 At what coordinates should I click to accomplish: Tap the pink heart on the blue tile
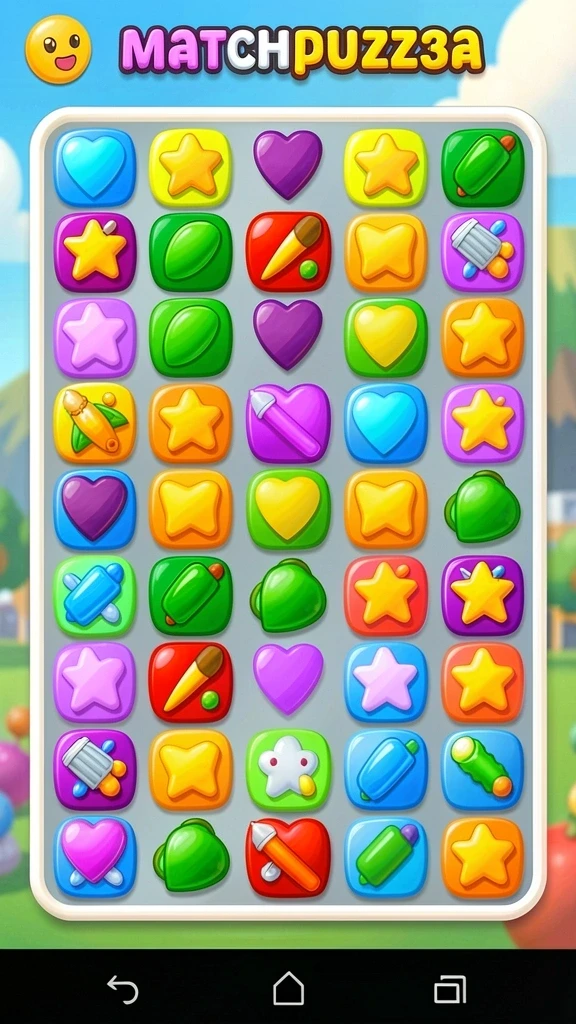(x=95, y=856)
